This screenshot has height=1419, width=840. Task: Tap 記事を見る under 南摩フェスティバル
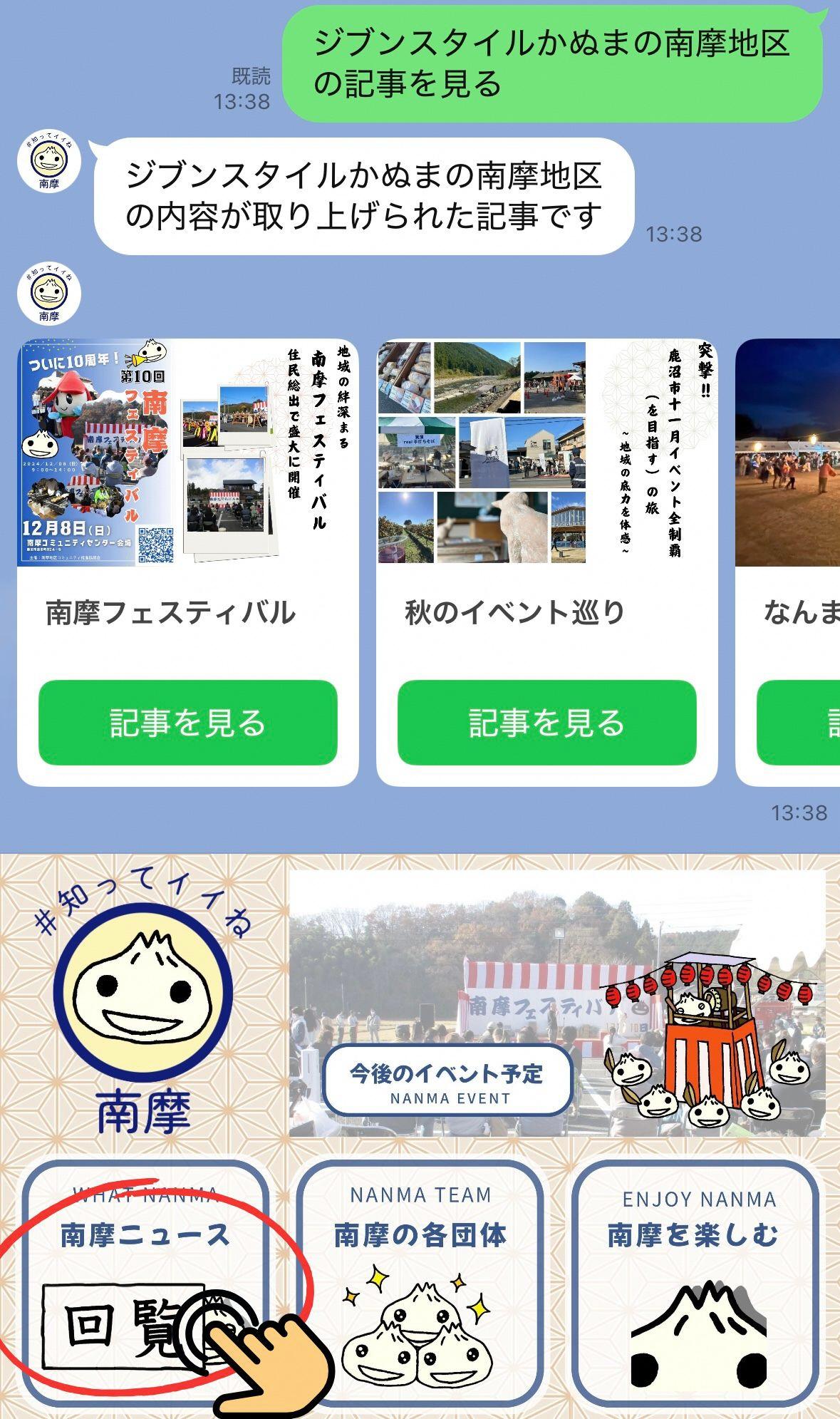pos(187,722)
